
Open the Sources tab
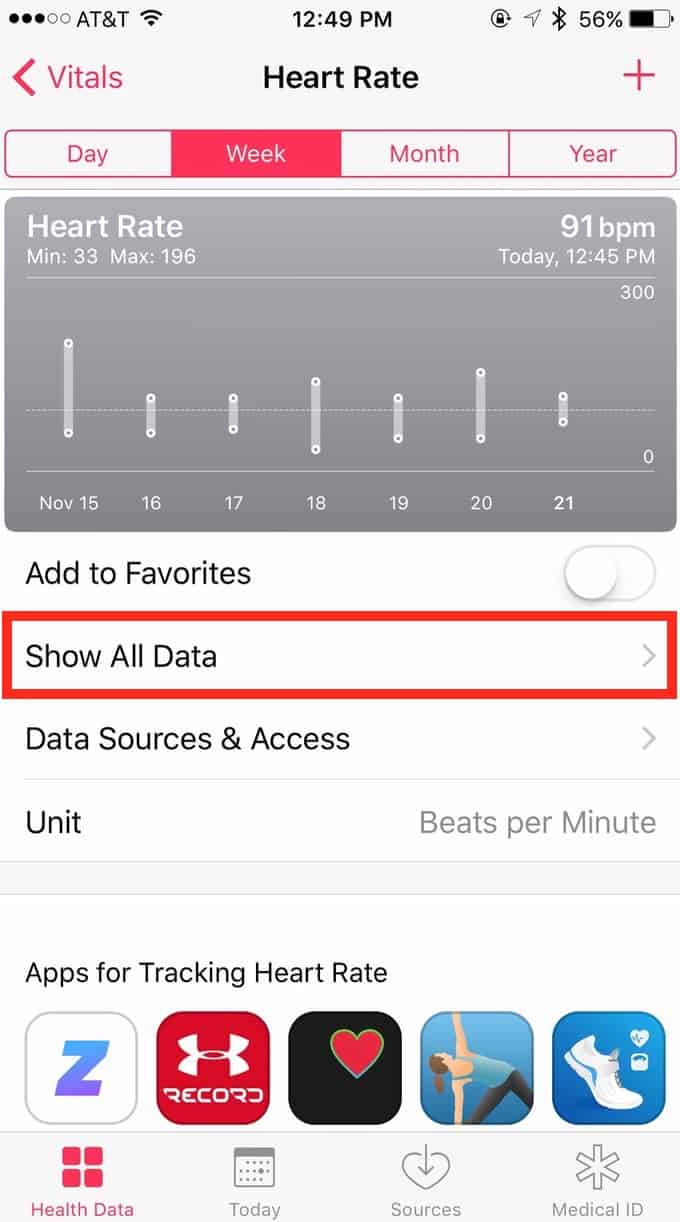[x=426, y=1182]
